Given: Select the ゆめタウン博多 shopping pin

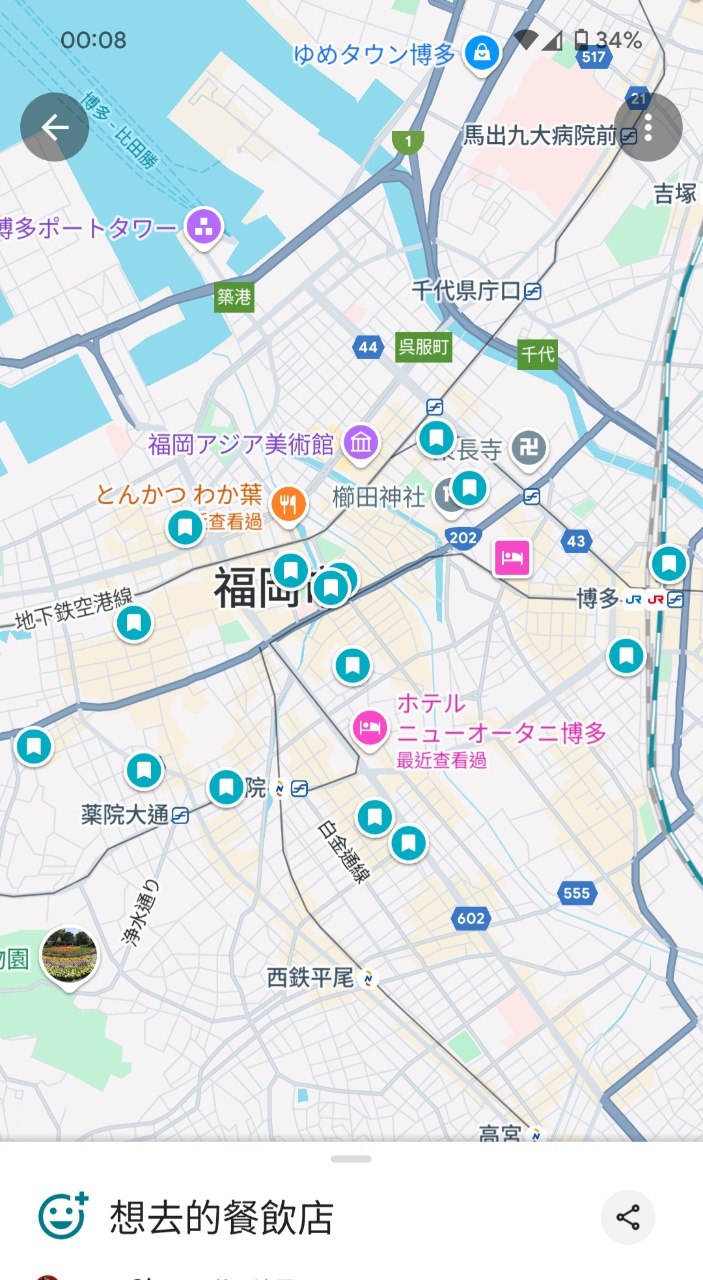Looking at the screenshot, I should [x=481, y=52].
